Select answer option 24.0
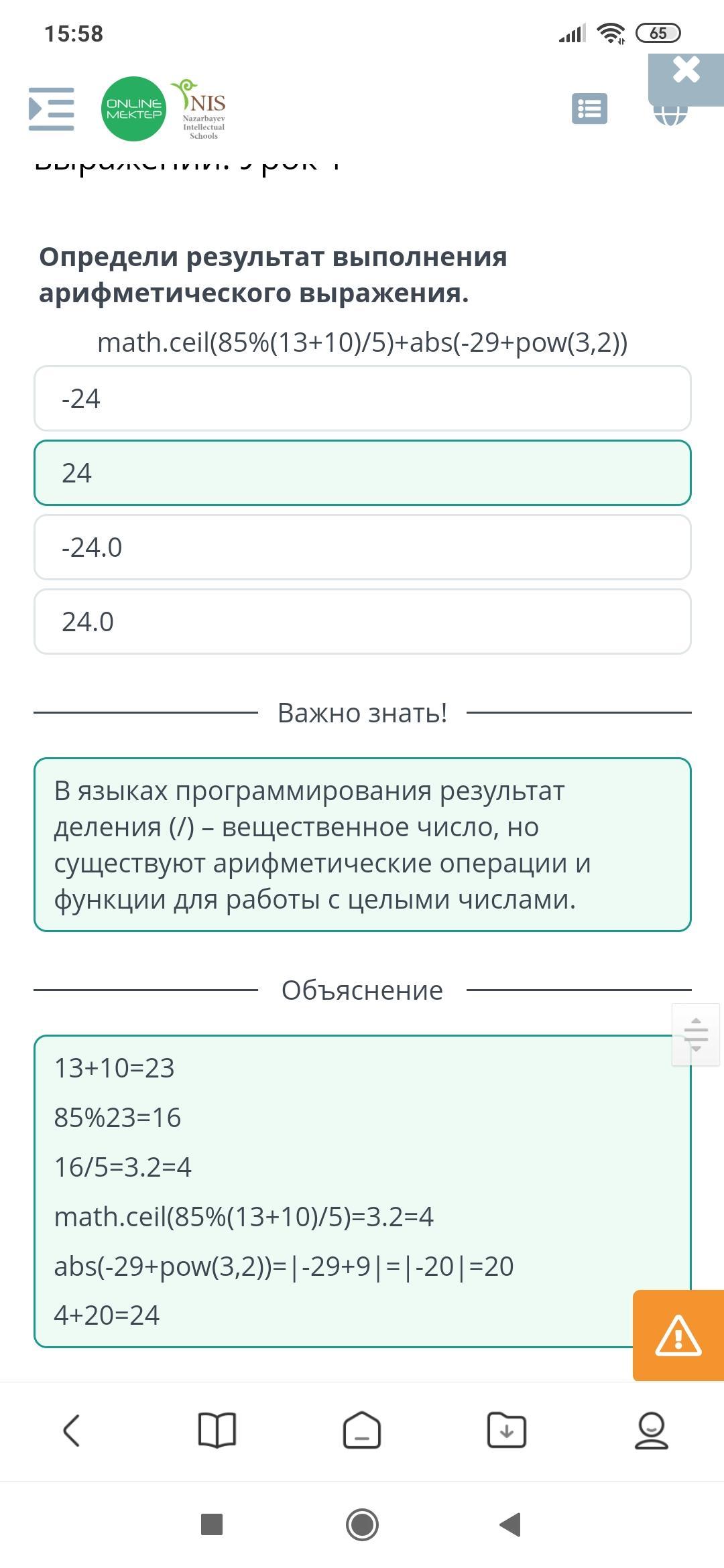The width and height of the screenshot is (724, 1568). 363,621
